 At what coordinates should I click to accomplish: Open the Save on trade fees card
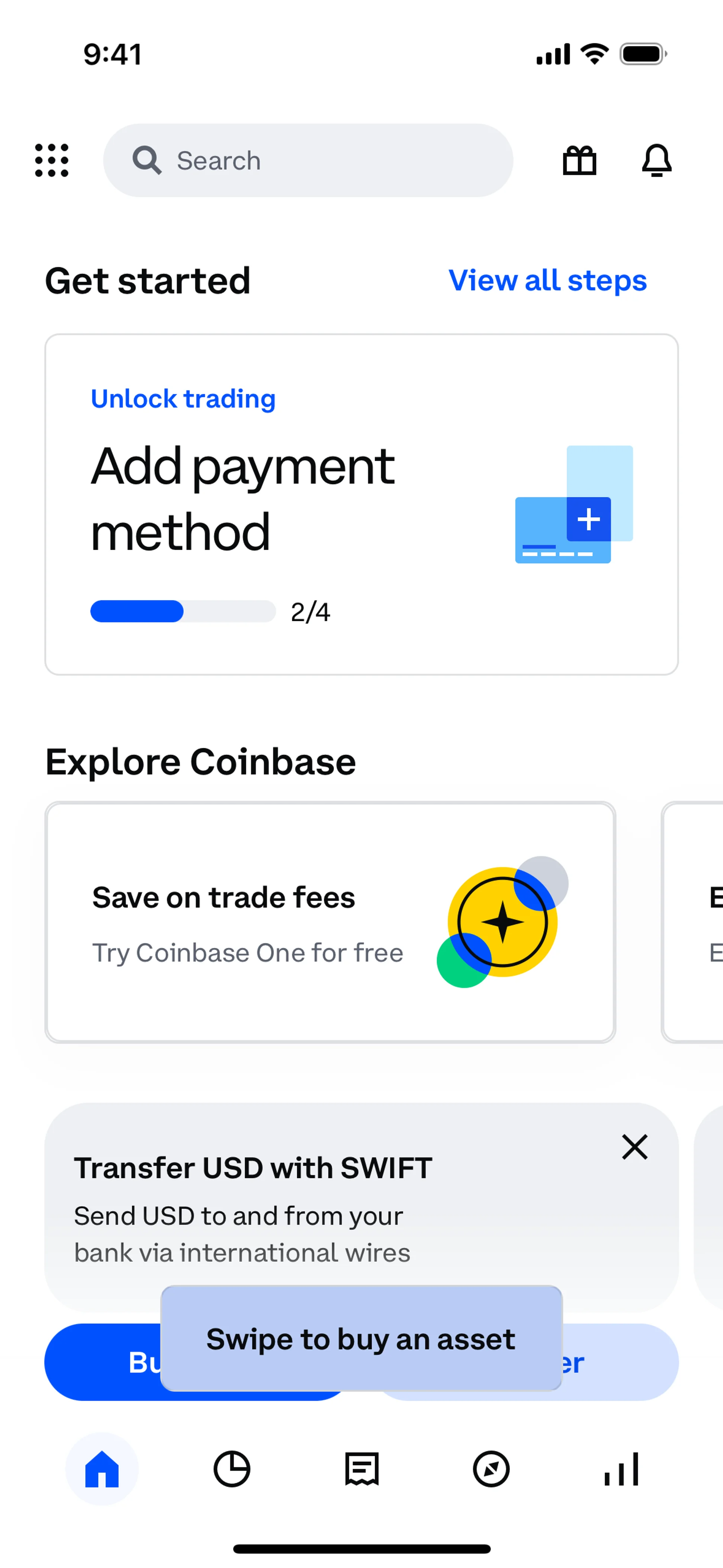(331, 922)
